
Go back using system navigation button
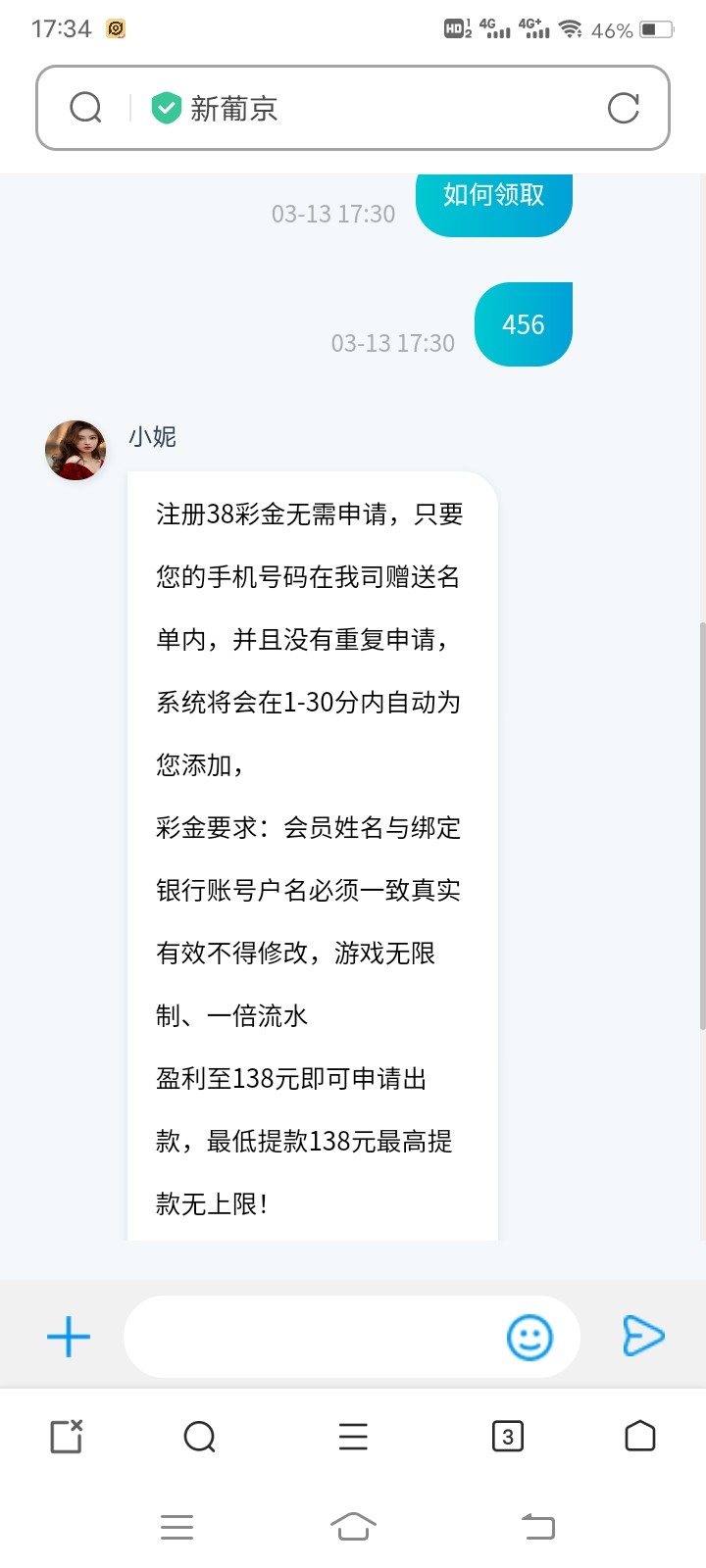pos(537,1526)
